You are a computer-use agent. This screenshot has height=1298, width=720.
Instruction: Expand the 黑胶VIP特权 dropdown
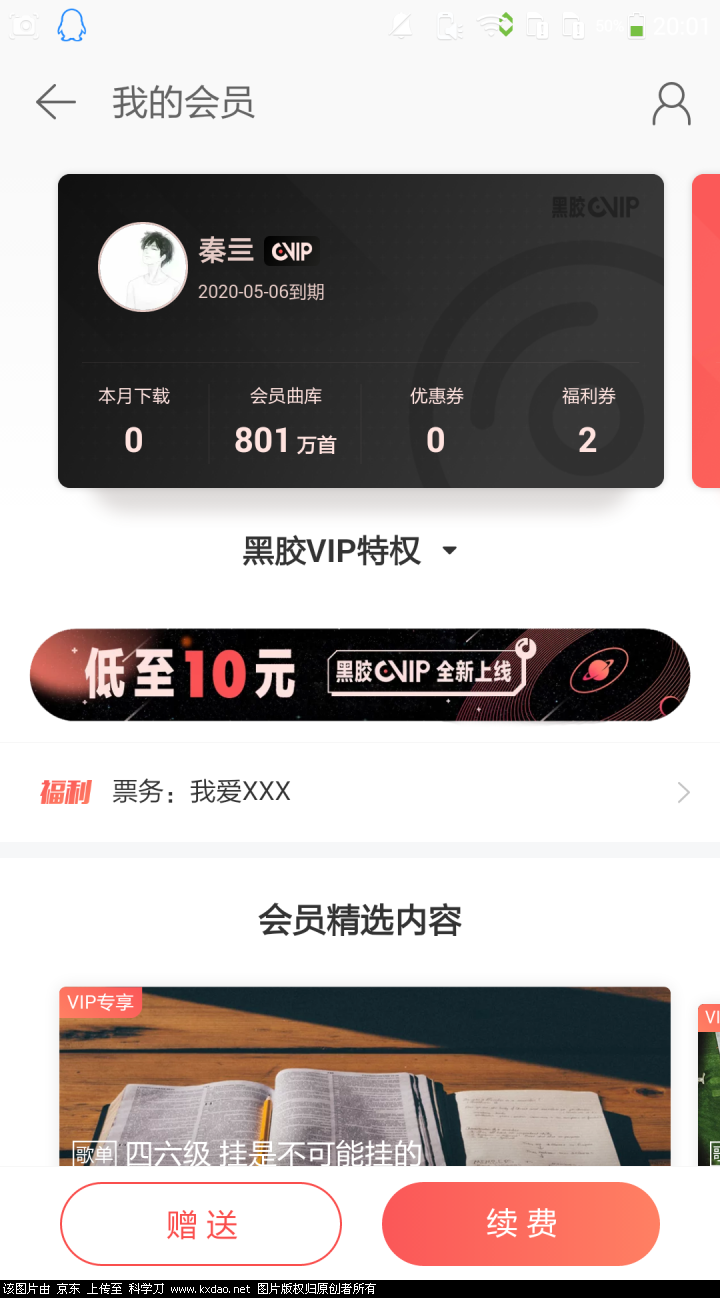point(449,551)
